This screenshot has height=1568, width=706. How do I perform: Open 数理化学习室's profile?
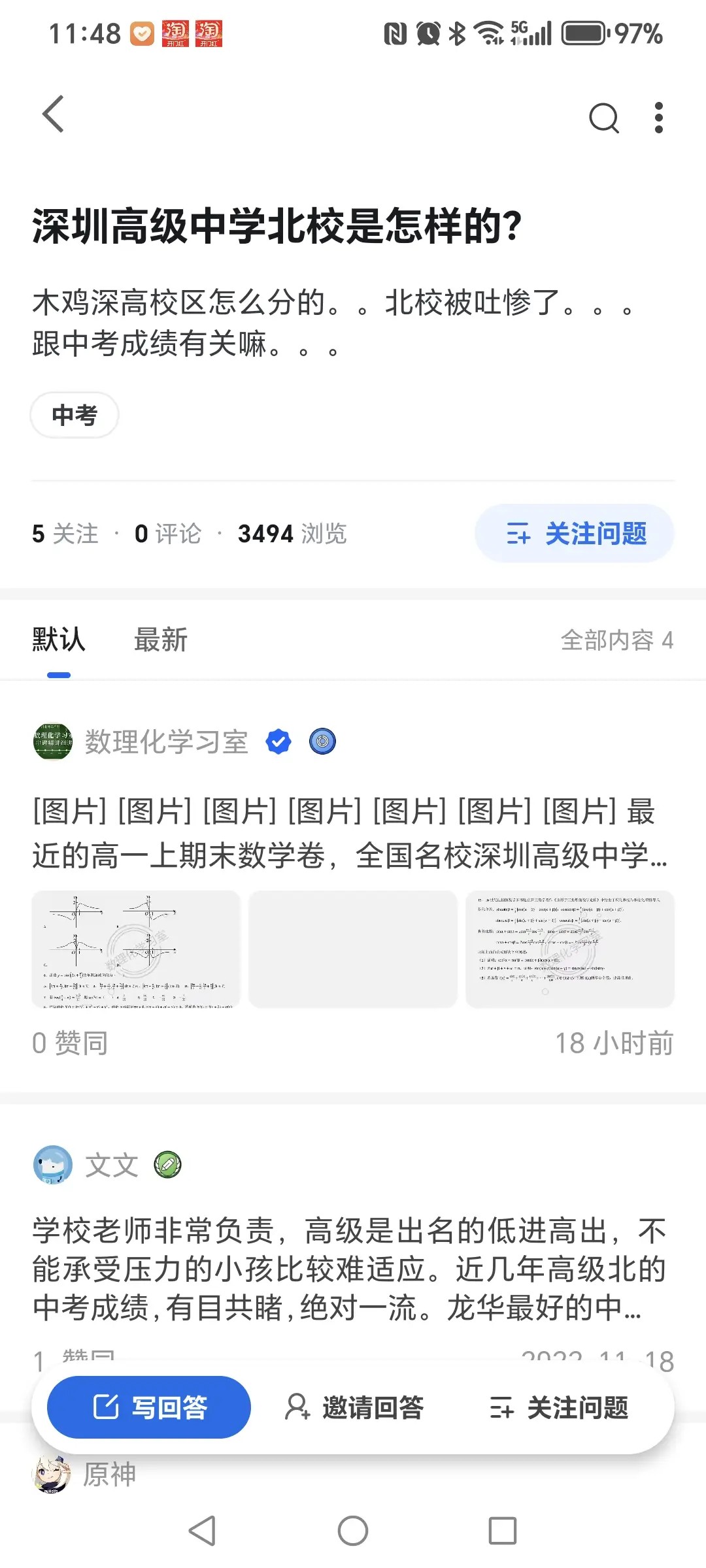click(166, 742)
